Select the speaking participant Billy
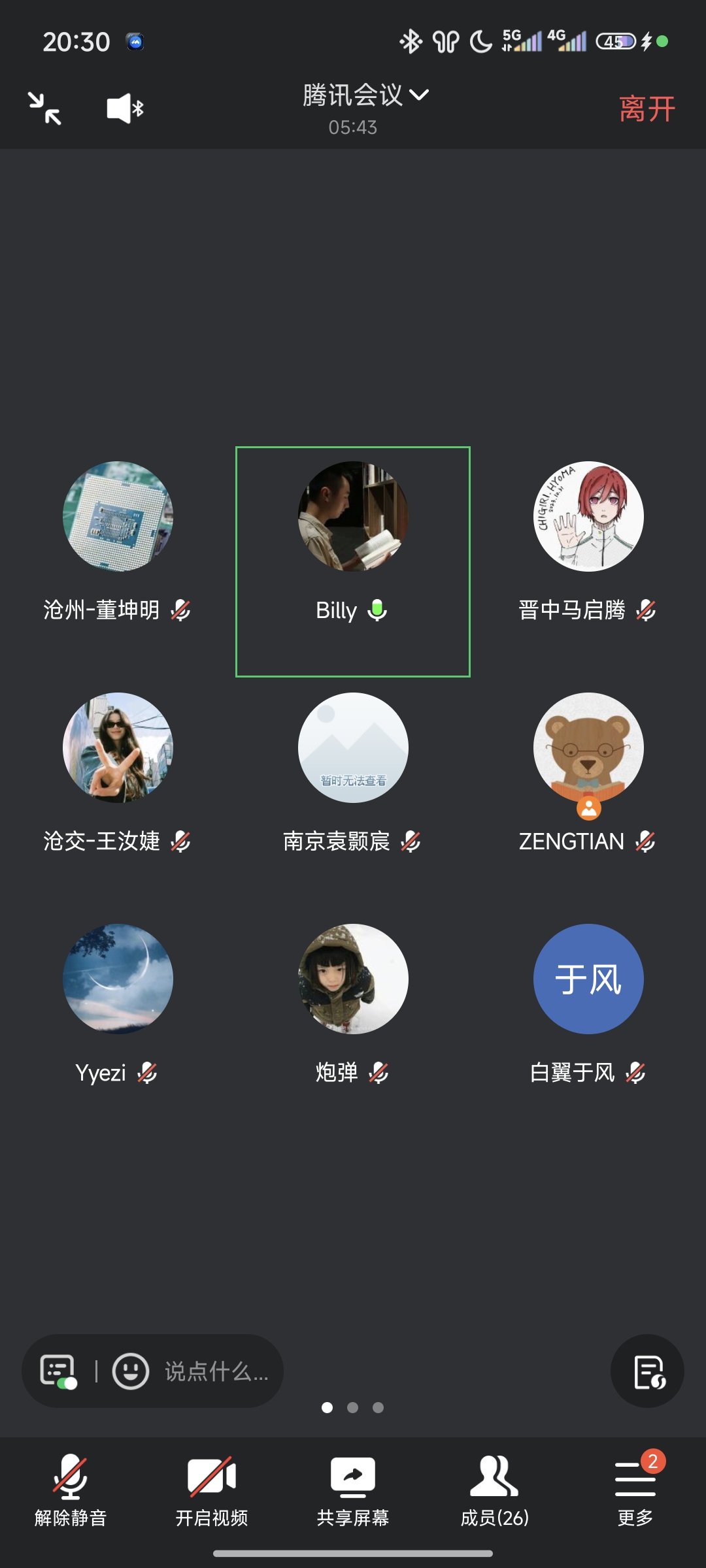The image size is (706, 1568). pyautogui.click(x=353, y=517)
